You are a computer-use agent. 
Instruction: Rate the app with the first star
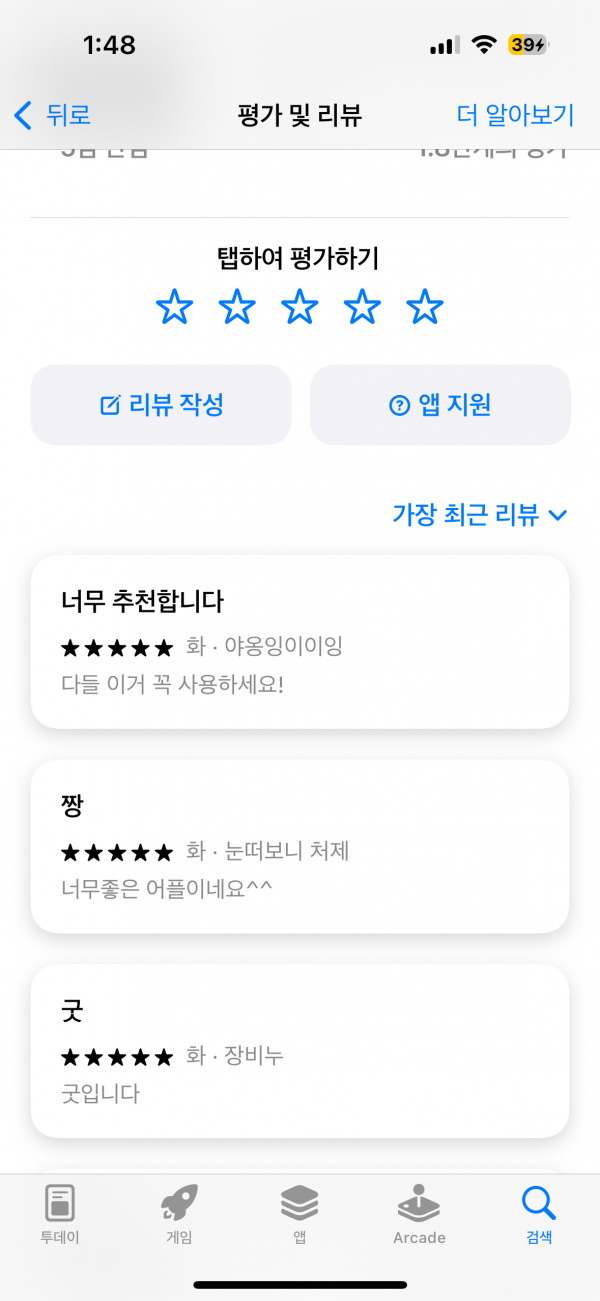pos(174,307)
